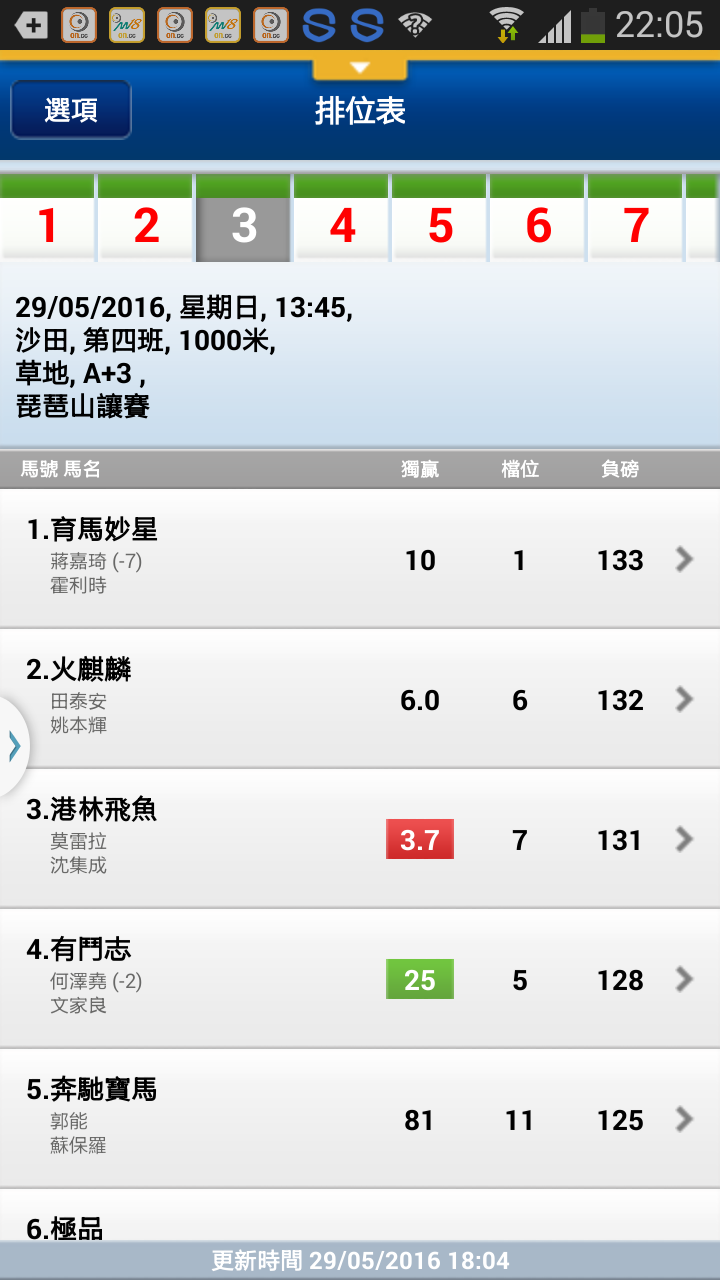Image resolution: width=720 pixels, height=1280 pixels.
Task: Open horse 4 有鬥志 details
Action: [x=360, y=979]
